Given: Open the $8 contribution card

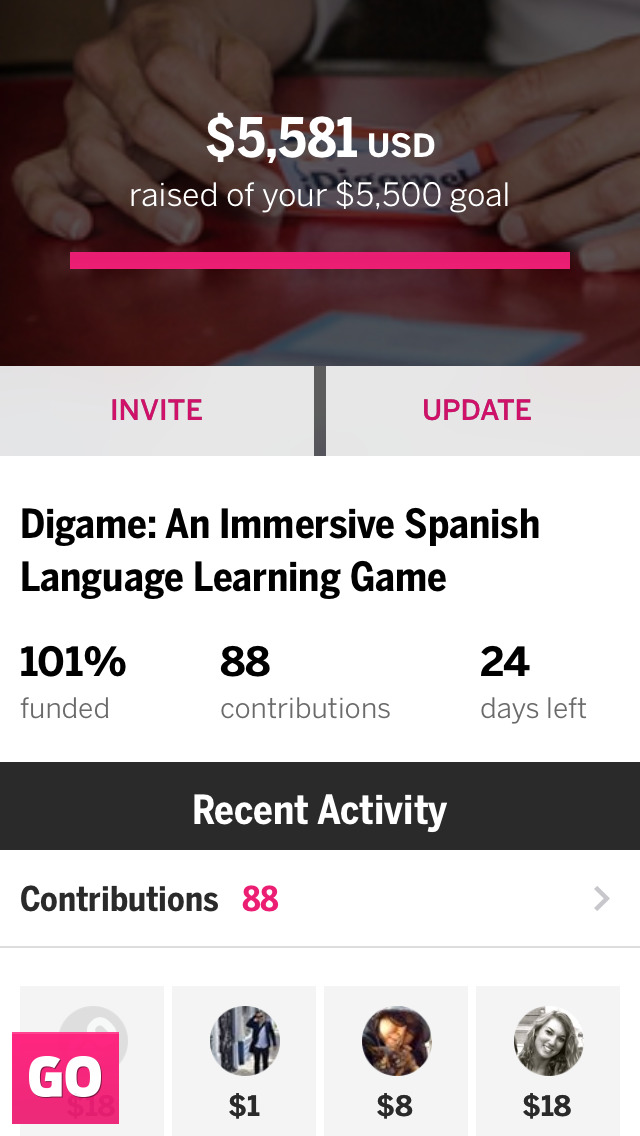Looking at the screenshot, I should coord(396,1062).
